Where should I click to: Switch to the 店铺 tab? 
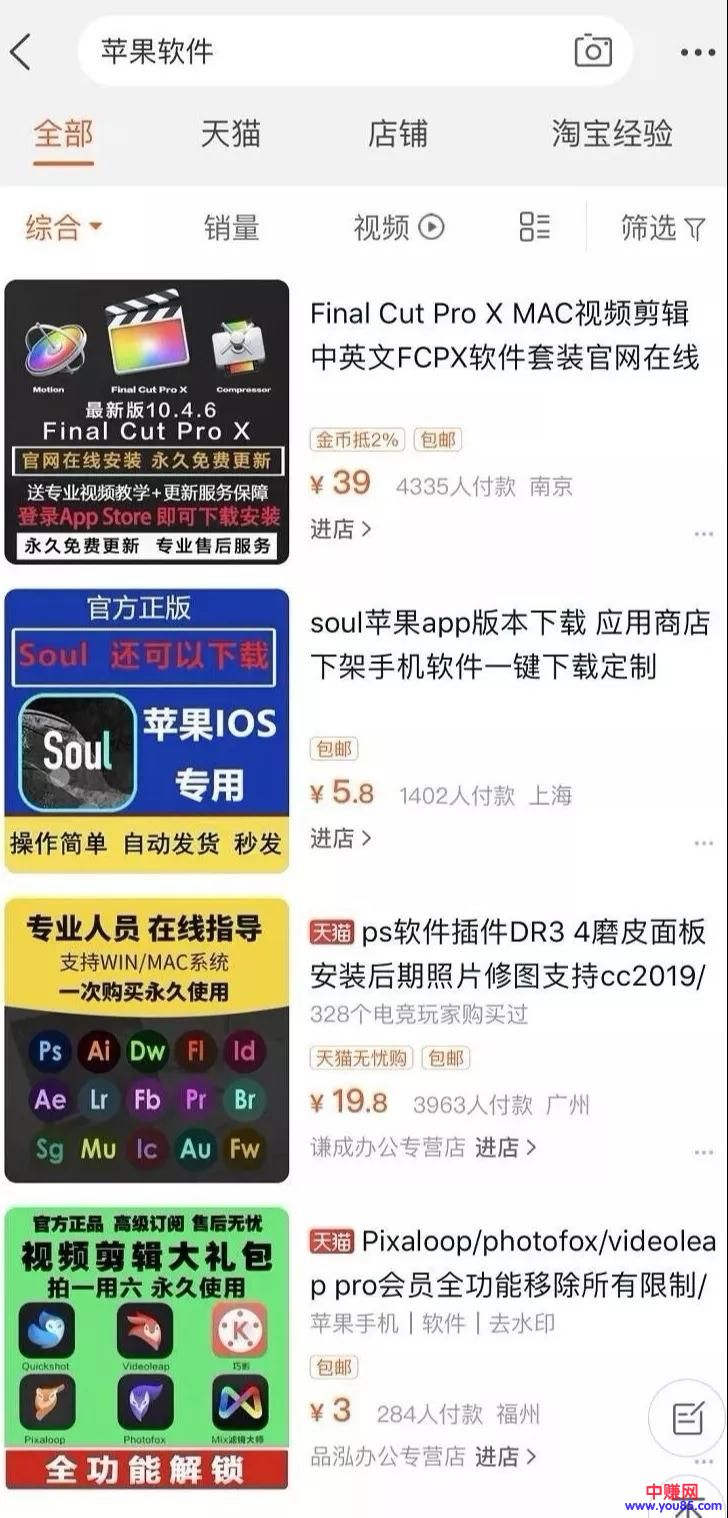397,133
